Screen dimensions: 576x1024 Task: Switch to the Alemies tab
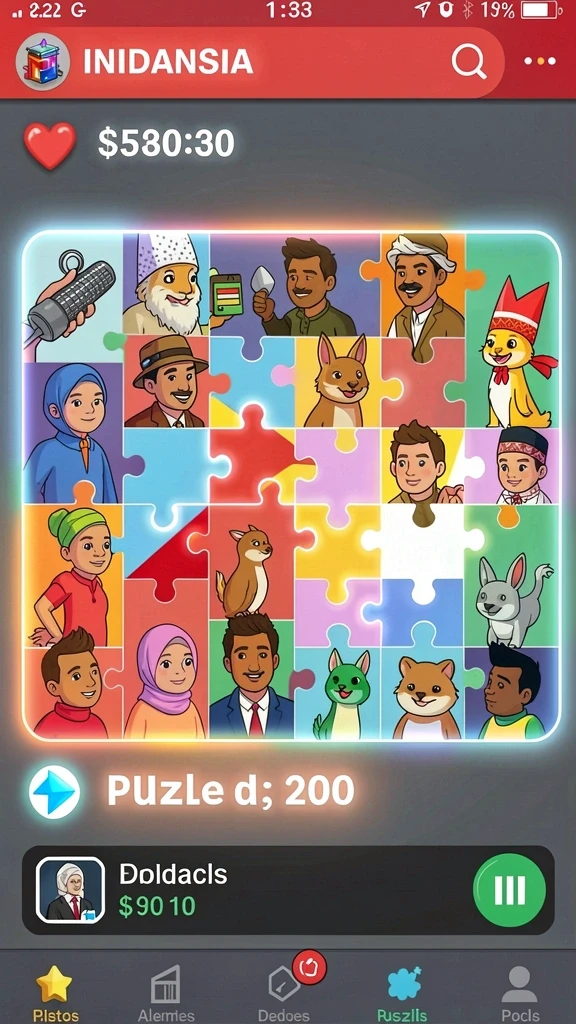tap(166, 993)
